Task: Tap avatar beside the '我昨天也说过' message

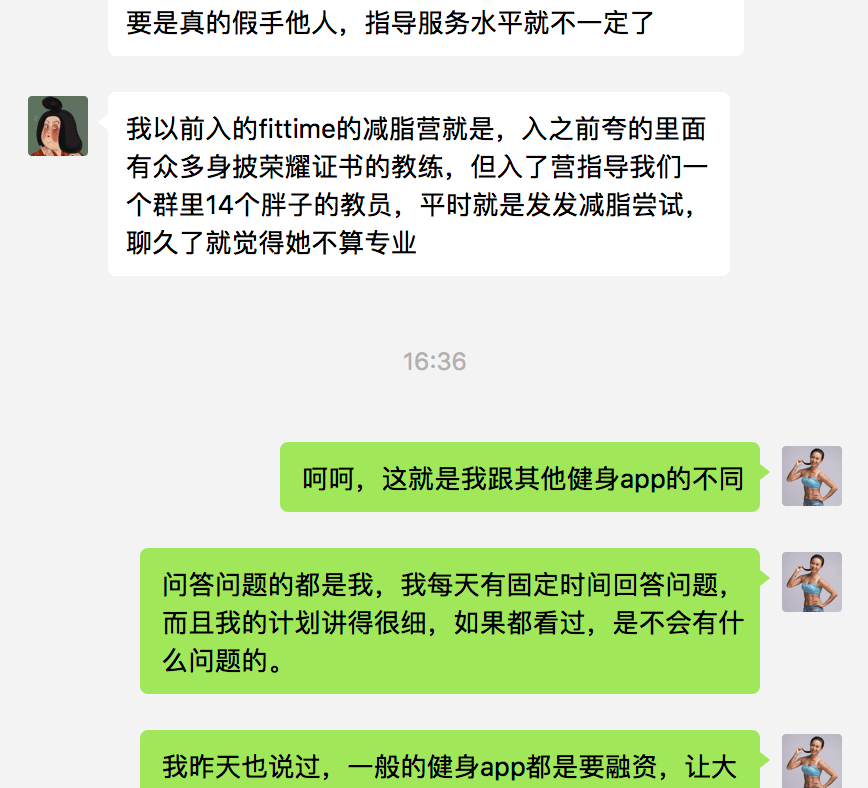Action: pyautogui.click(x=811, y=761)
